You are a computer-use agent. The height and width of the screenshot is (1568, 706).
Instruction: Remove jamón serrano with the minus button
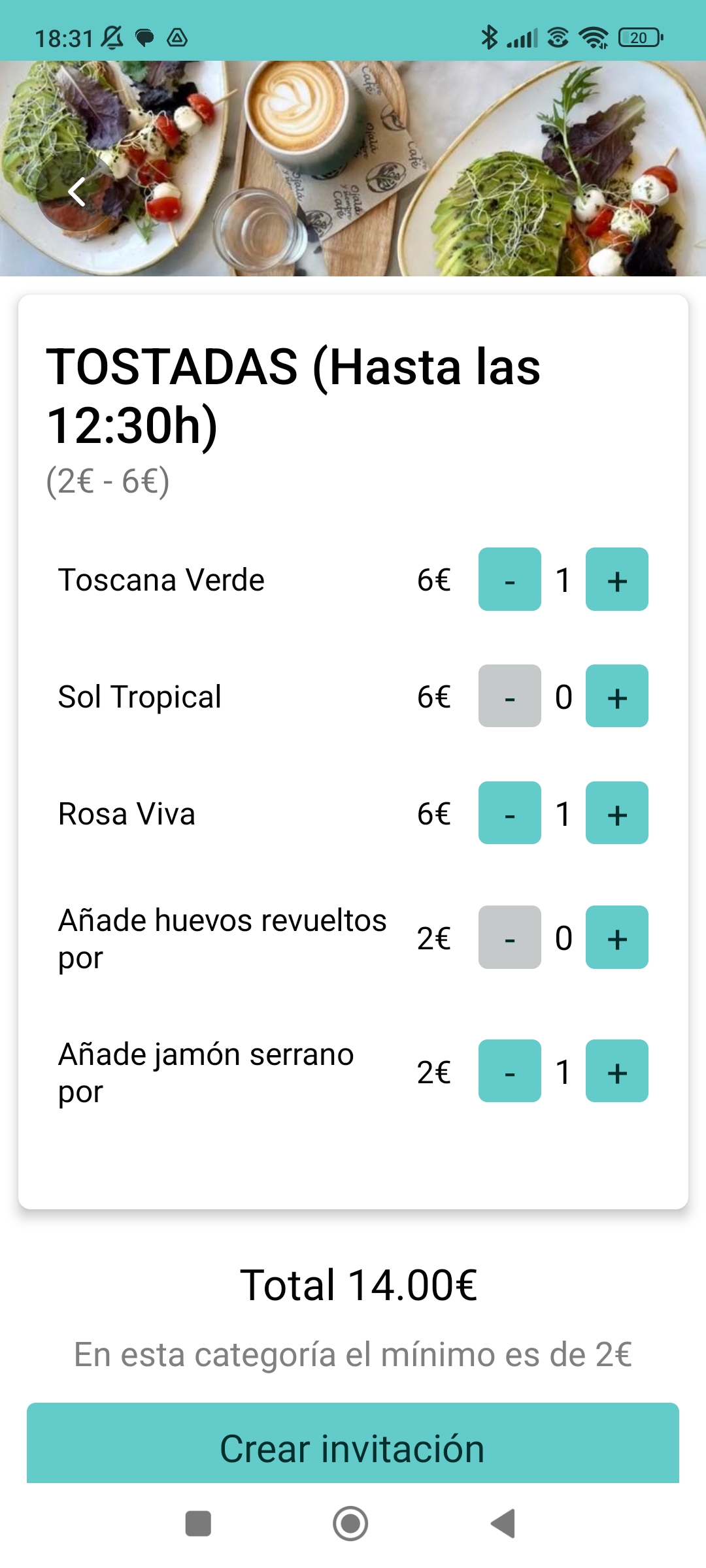509,1071
